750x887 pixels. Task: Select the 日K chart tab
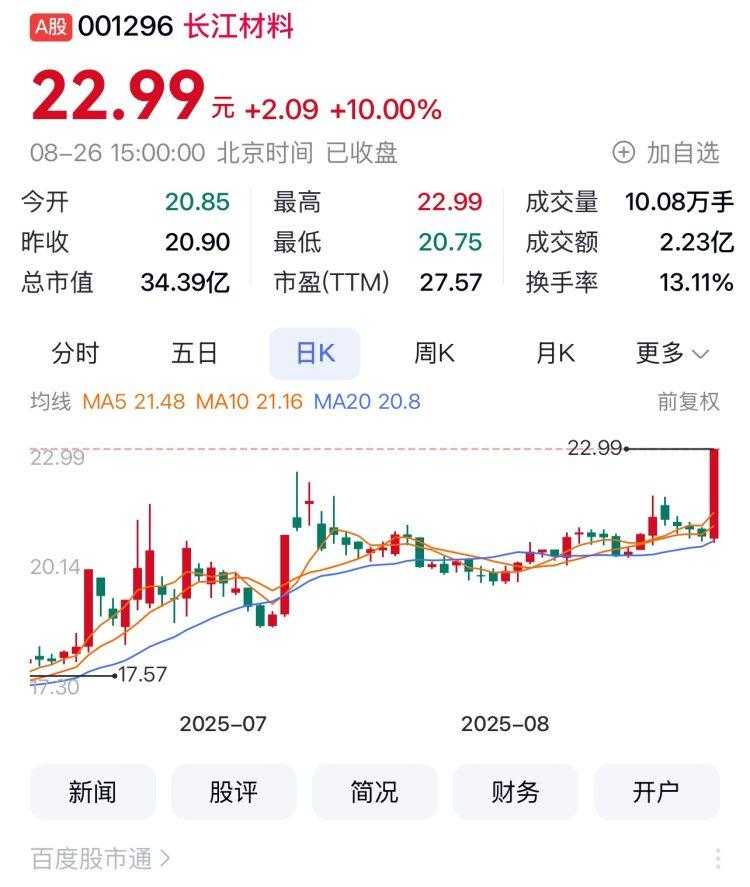coord(314,353)
